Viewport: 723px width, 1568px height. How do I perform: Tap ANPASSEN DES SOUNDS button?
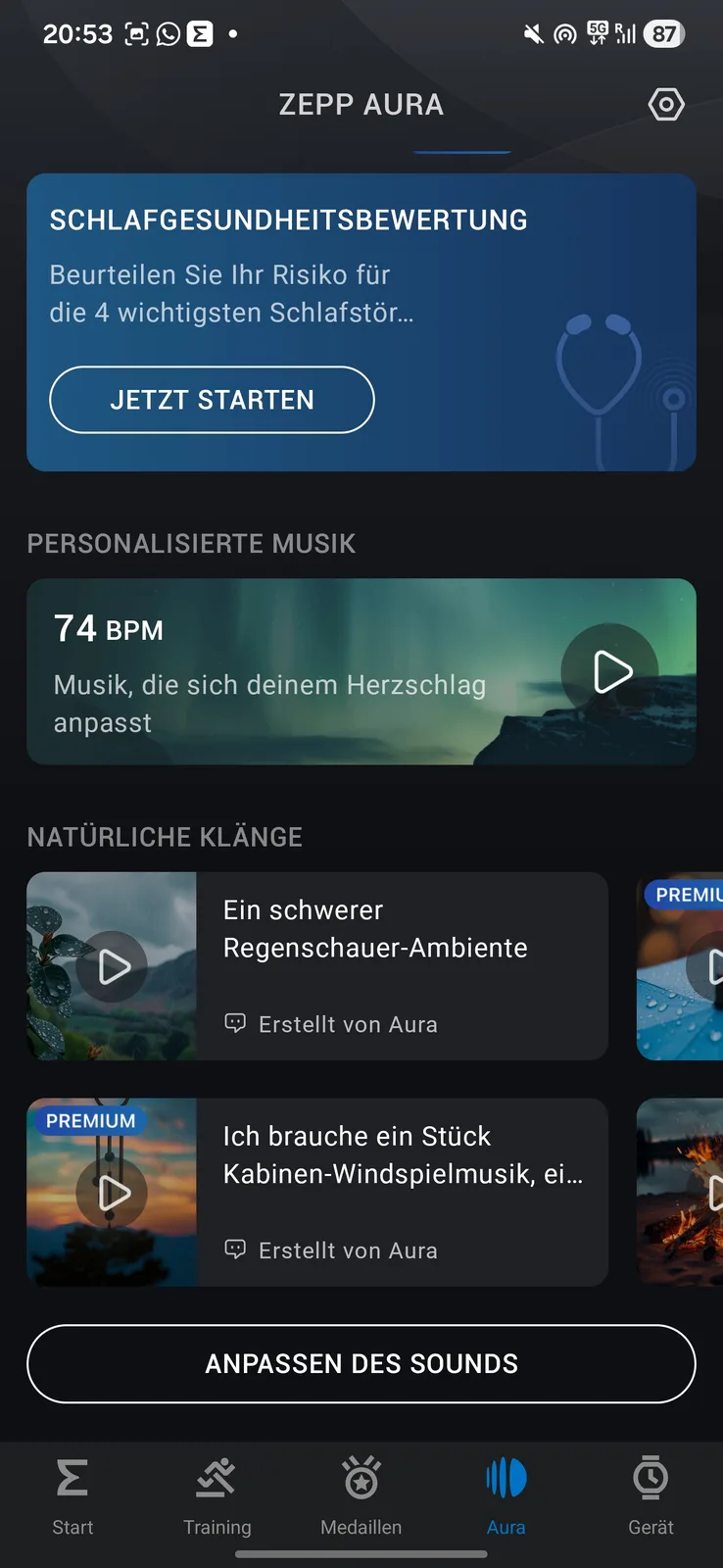(x=361, y=1364)
